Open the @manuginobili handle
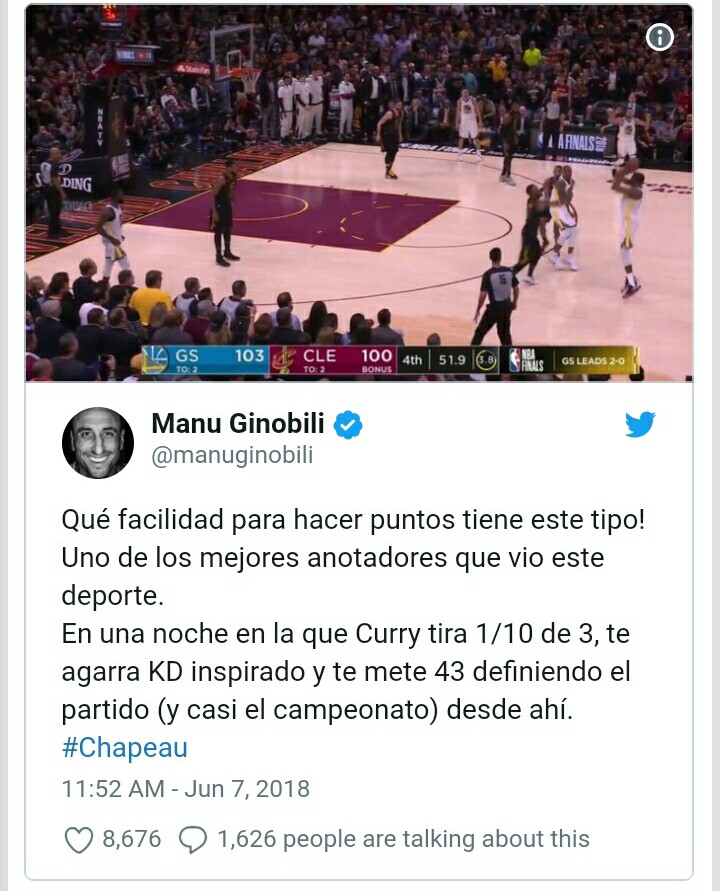 (232, 456)
